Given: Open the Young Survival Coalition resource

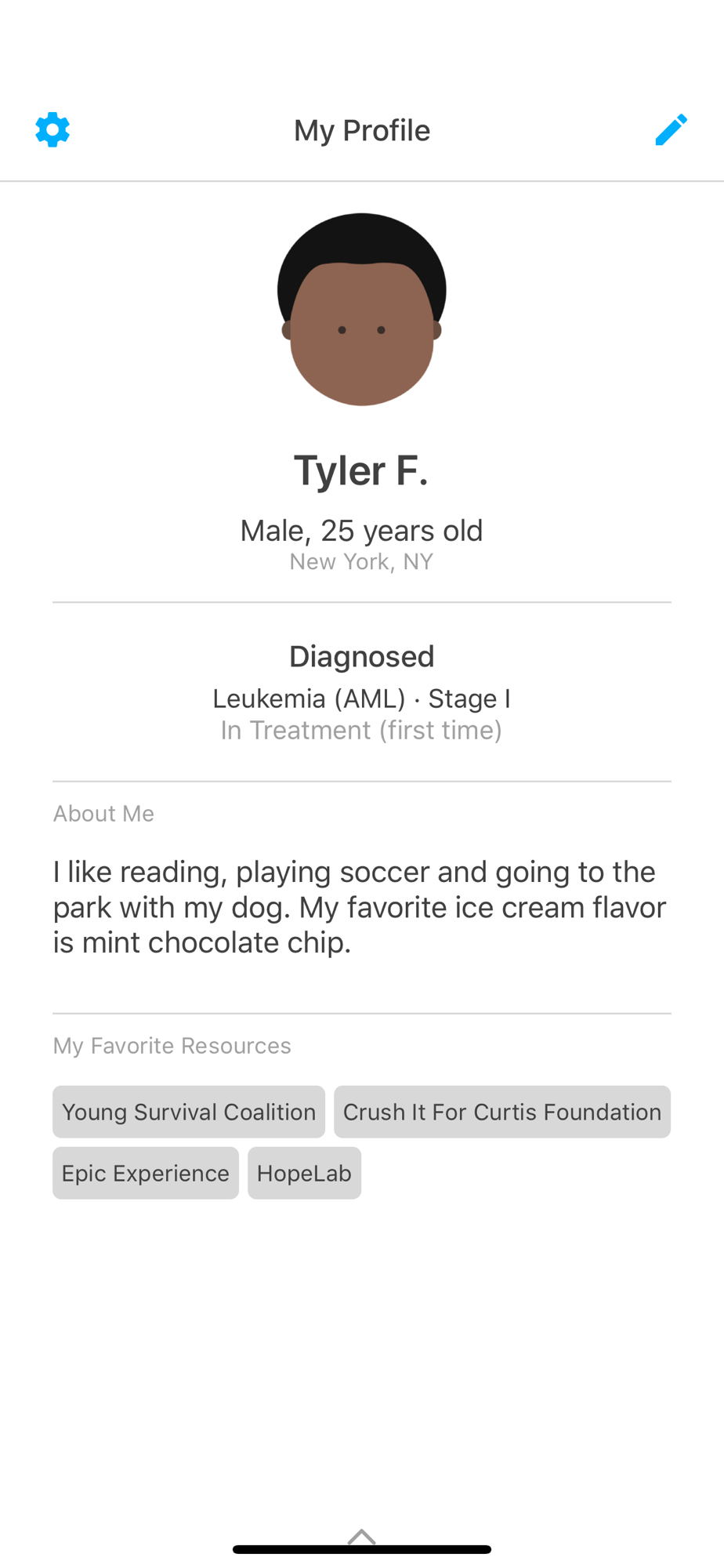Looking at the screenshot, I should (x=189, y=1112).
